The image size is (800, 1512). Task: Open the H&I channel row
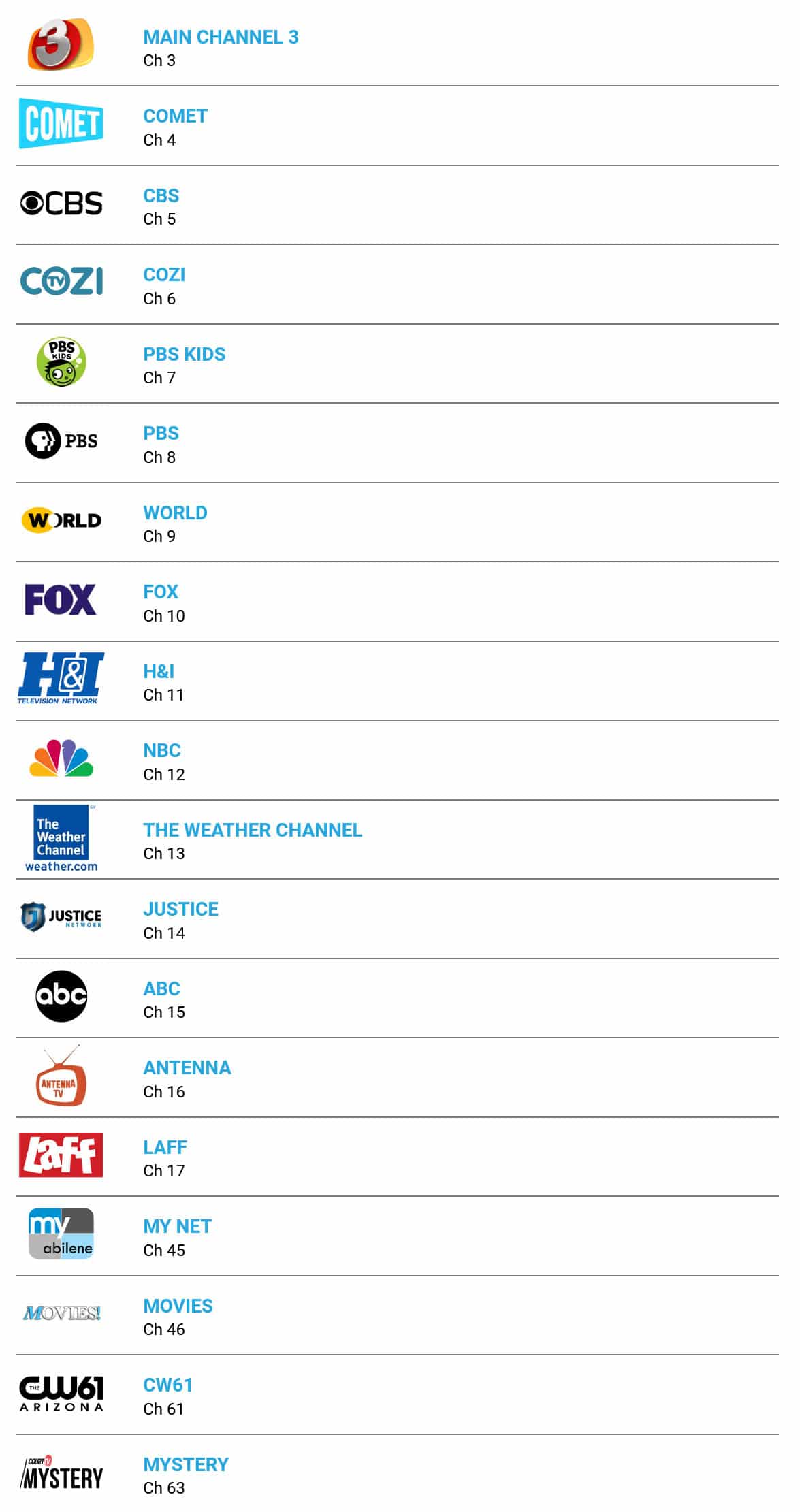[x=398, y=681]
